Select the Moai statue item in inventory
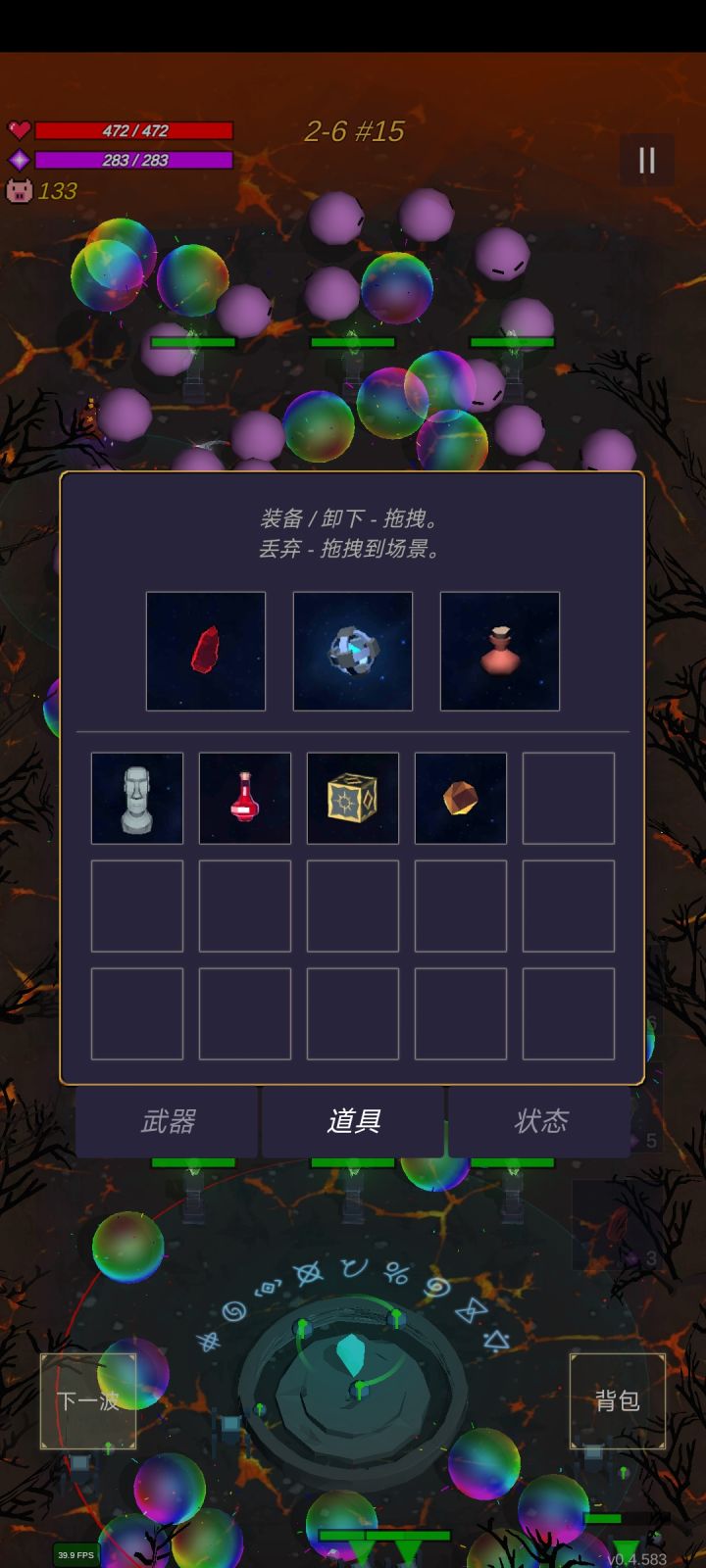This screenshot has width=706, height=1568. (x=136, y=798)
